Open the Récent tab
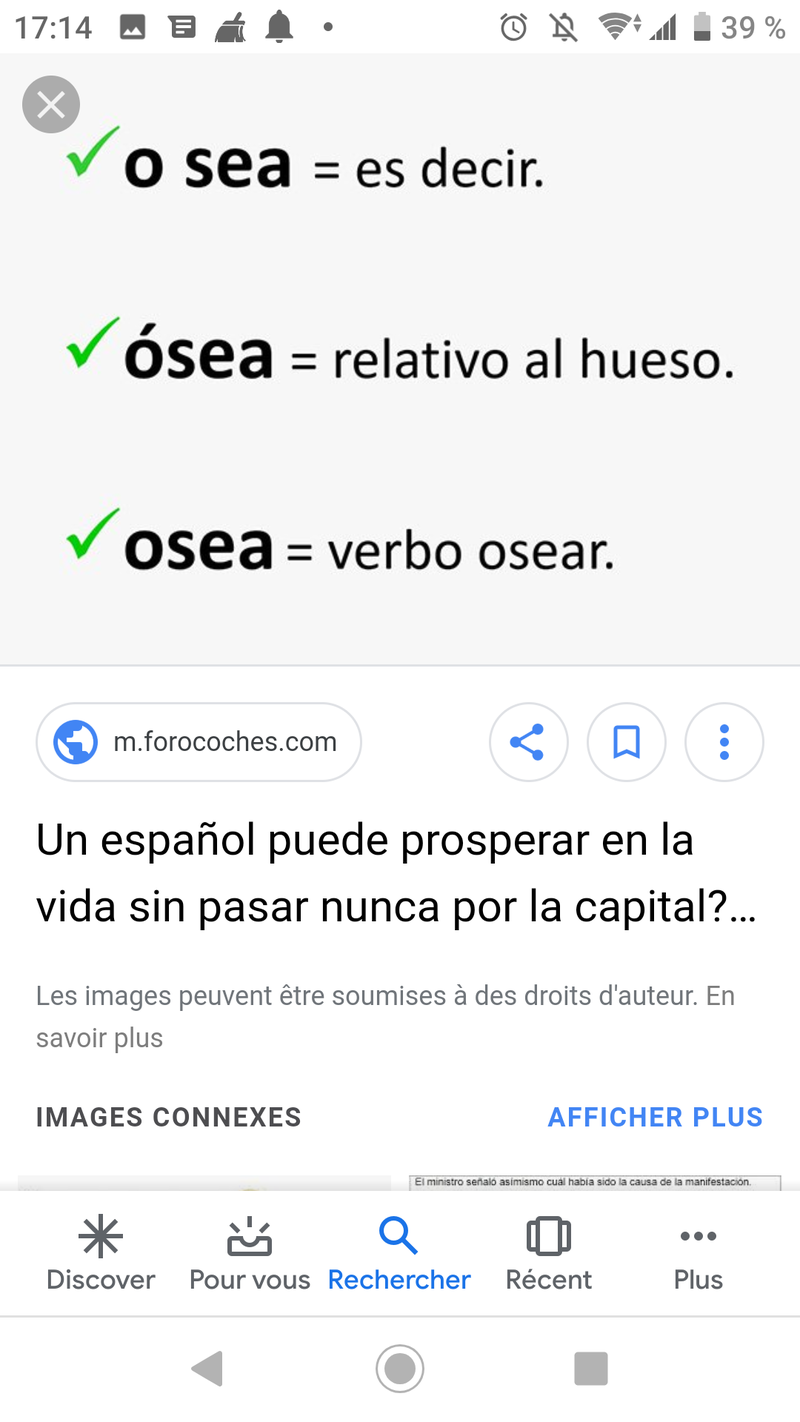The height and width of the screenshot is (1422, 800). (548, 1256)
